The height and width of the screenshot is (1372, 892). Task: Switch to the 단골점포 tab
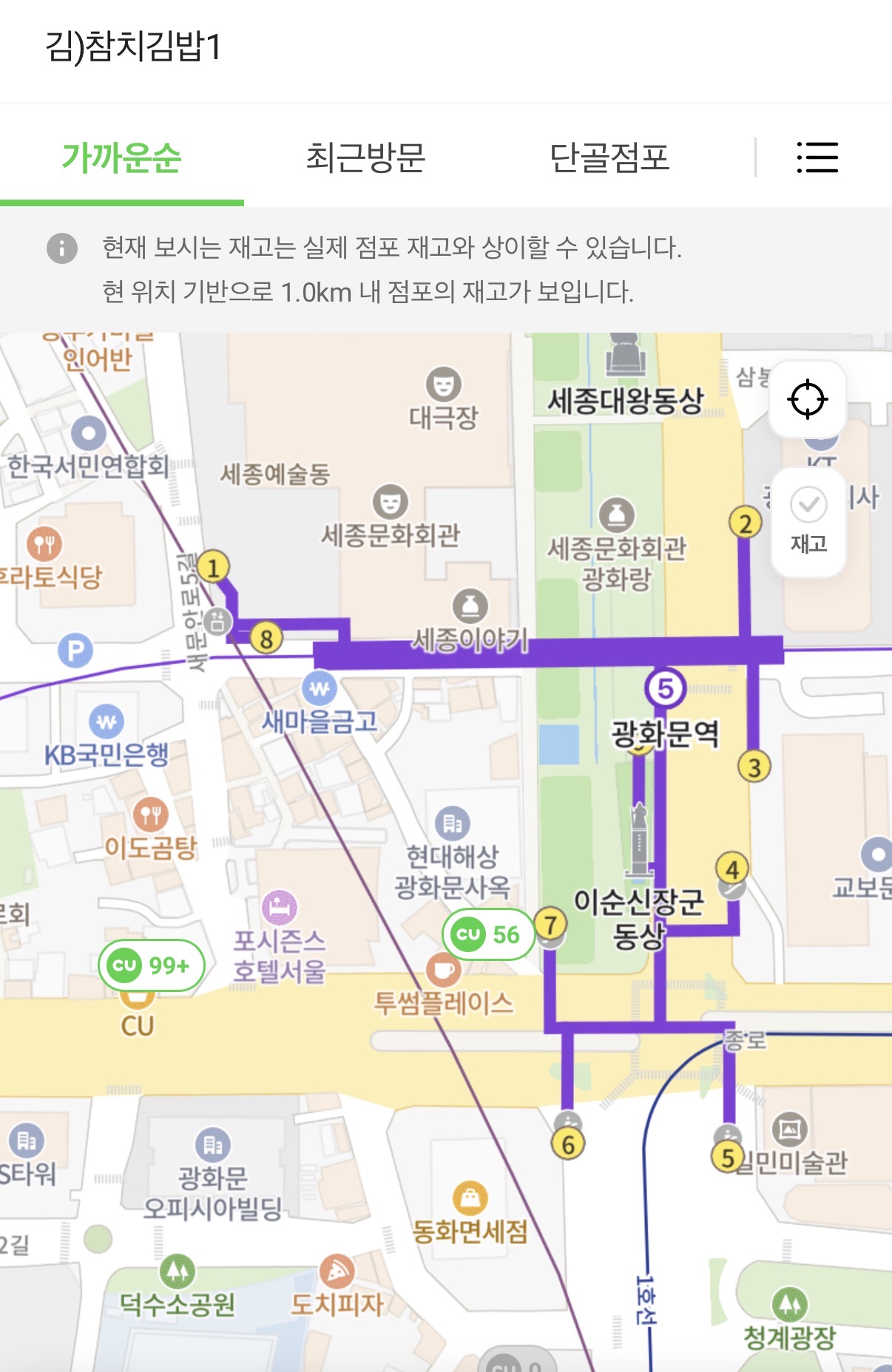pos(611,157)
